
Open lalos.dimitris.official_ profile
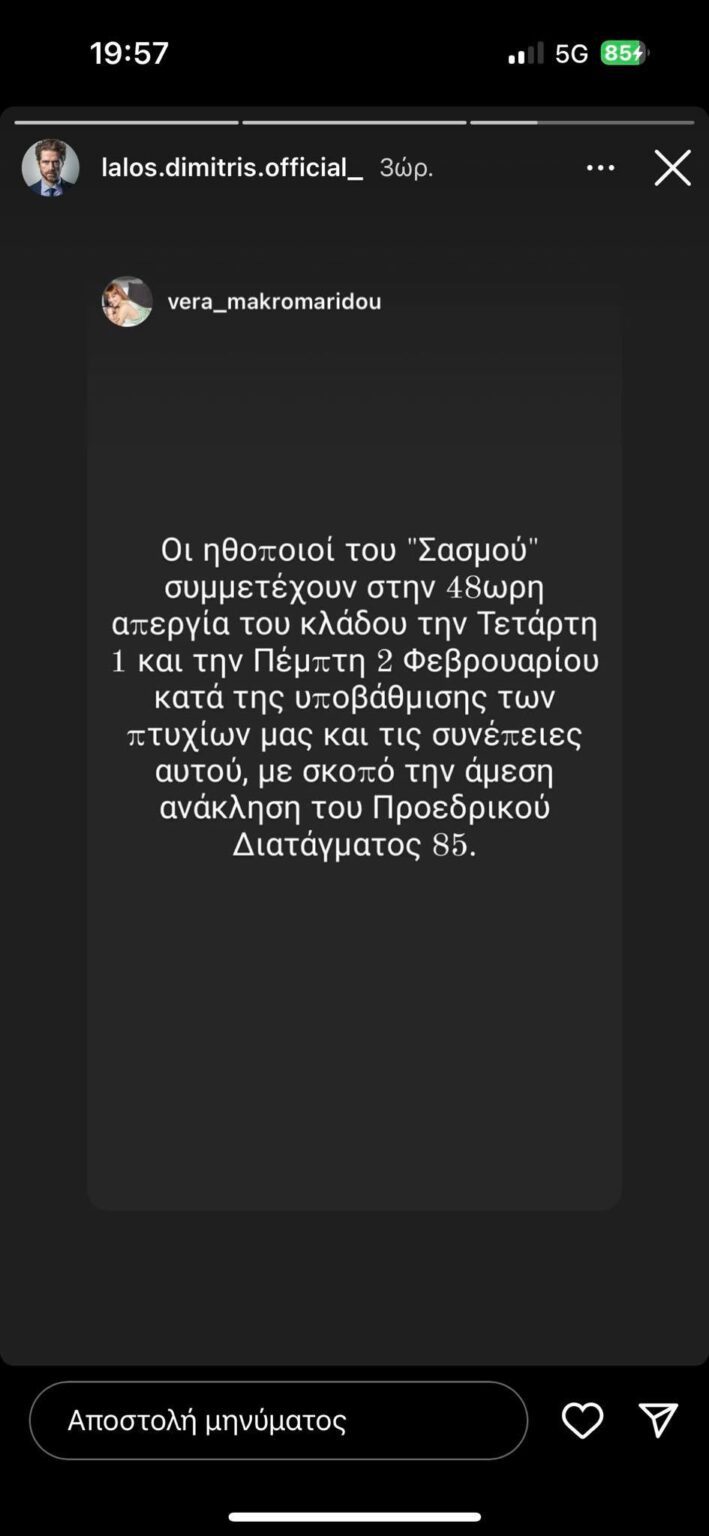[x=232, y=168]
